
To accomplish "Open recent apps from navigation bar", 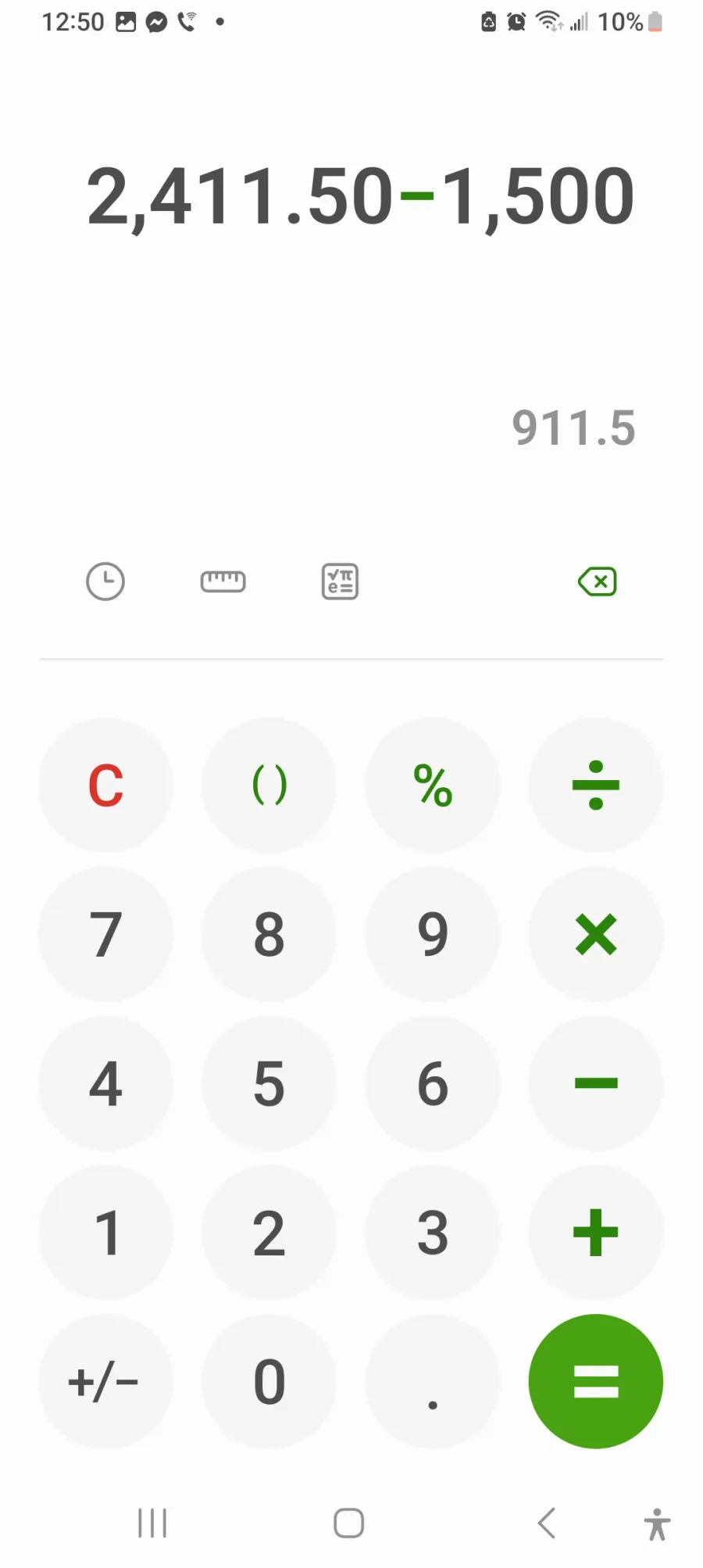I will [152, 1523].
